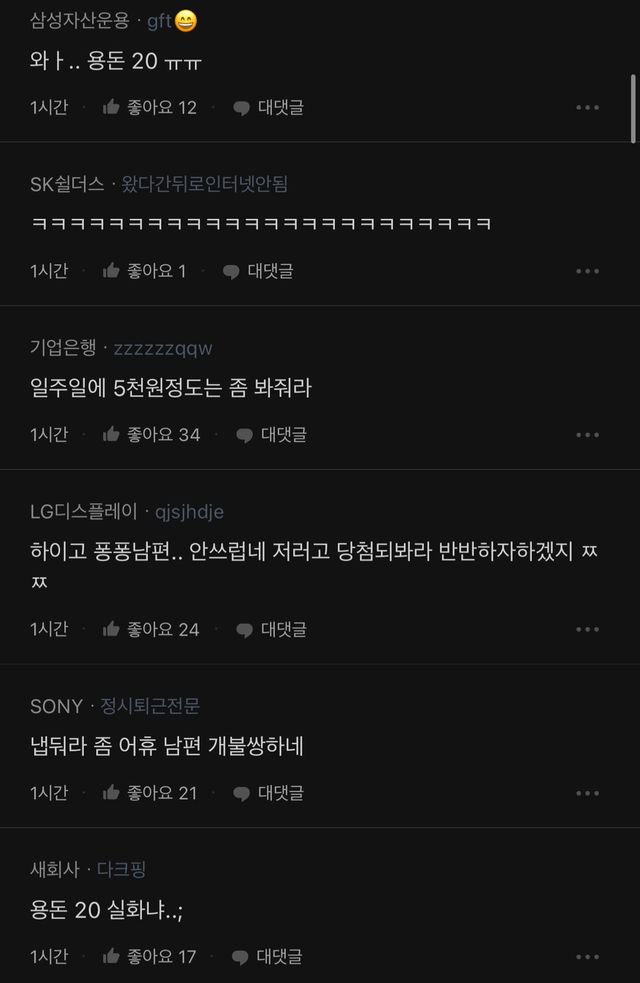
Task: Like zzzzzzqqw's comment
Action: [x=151, y=435]
